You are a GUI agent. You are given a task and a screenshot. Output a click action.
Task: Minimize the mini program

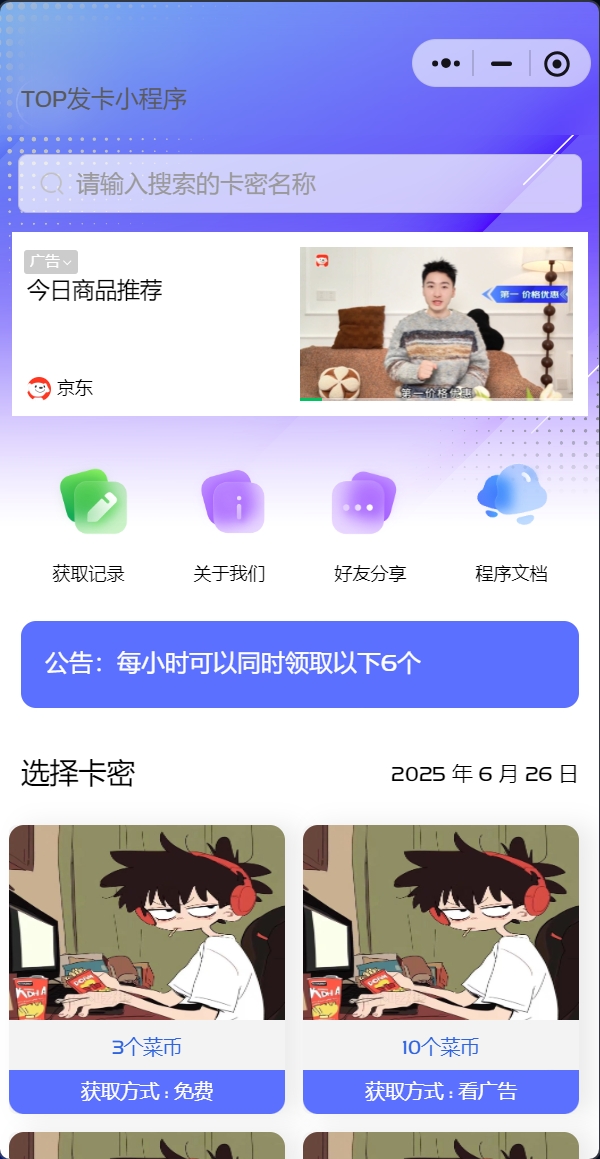pos(501,64)
